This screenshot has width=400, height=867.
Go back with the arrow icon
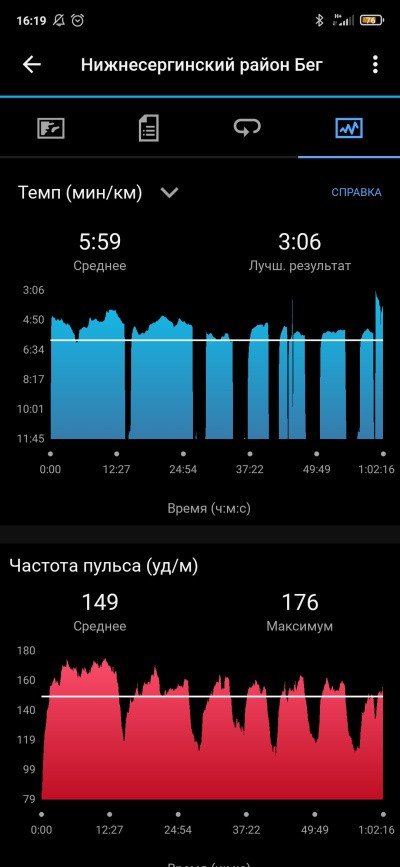pyautogui.click(x=32, y=65)
